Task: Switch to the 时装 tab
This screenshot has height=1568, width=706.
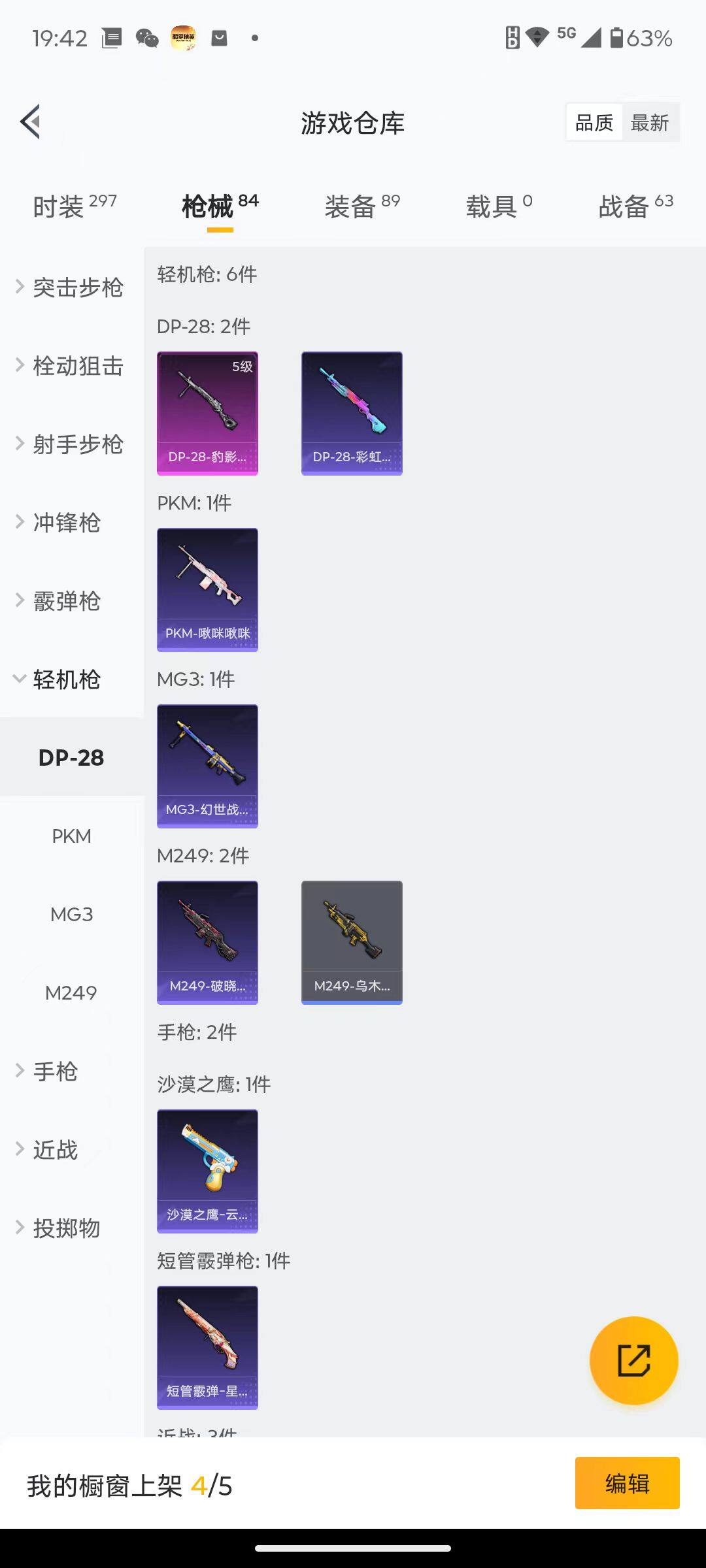Action: pos(74,206)
